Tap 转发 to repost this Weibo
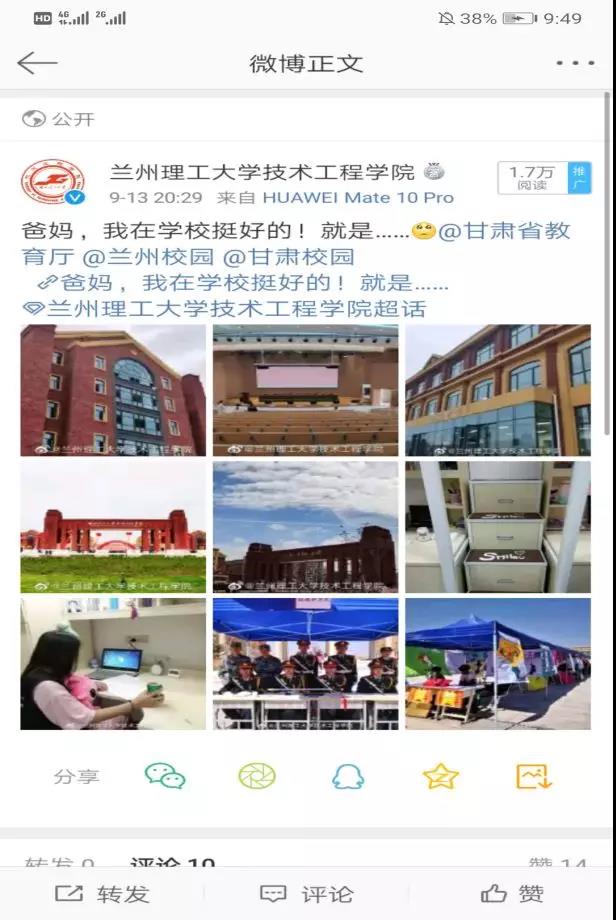This screenshot has height=920, width=616. [103, 893]
